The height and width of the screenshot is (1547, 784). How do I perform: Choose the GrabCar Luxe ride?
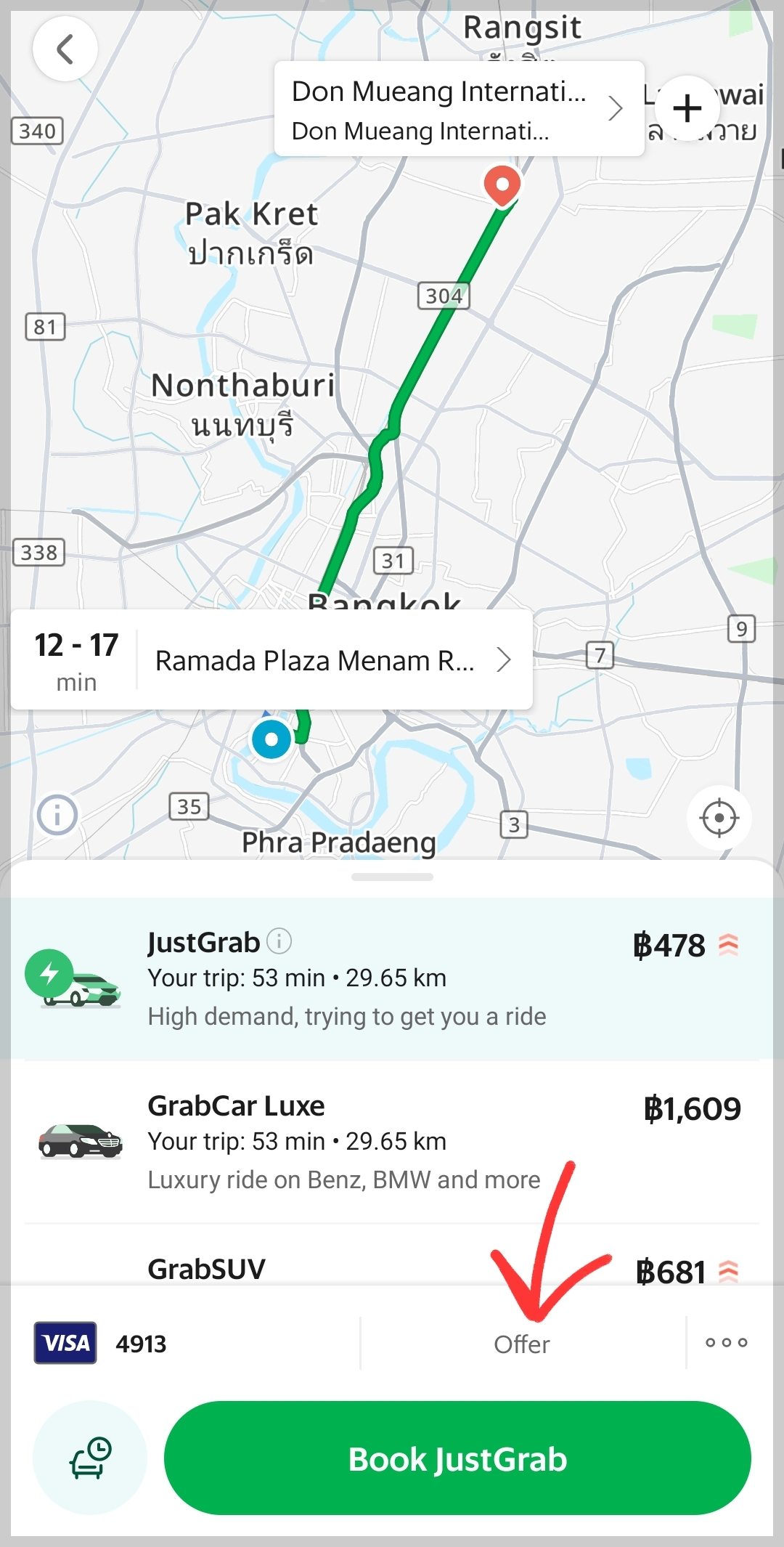coord(392,1142)
